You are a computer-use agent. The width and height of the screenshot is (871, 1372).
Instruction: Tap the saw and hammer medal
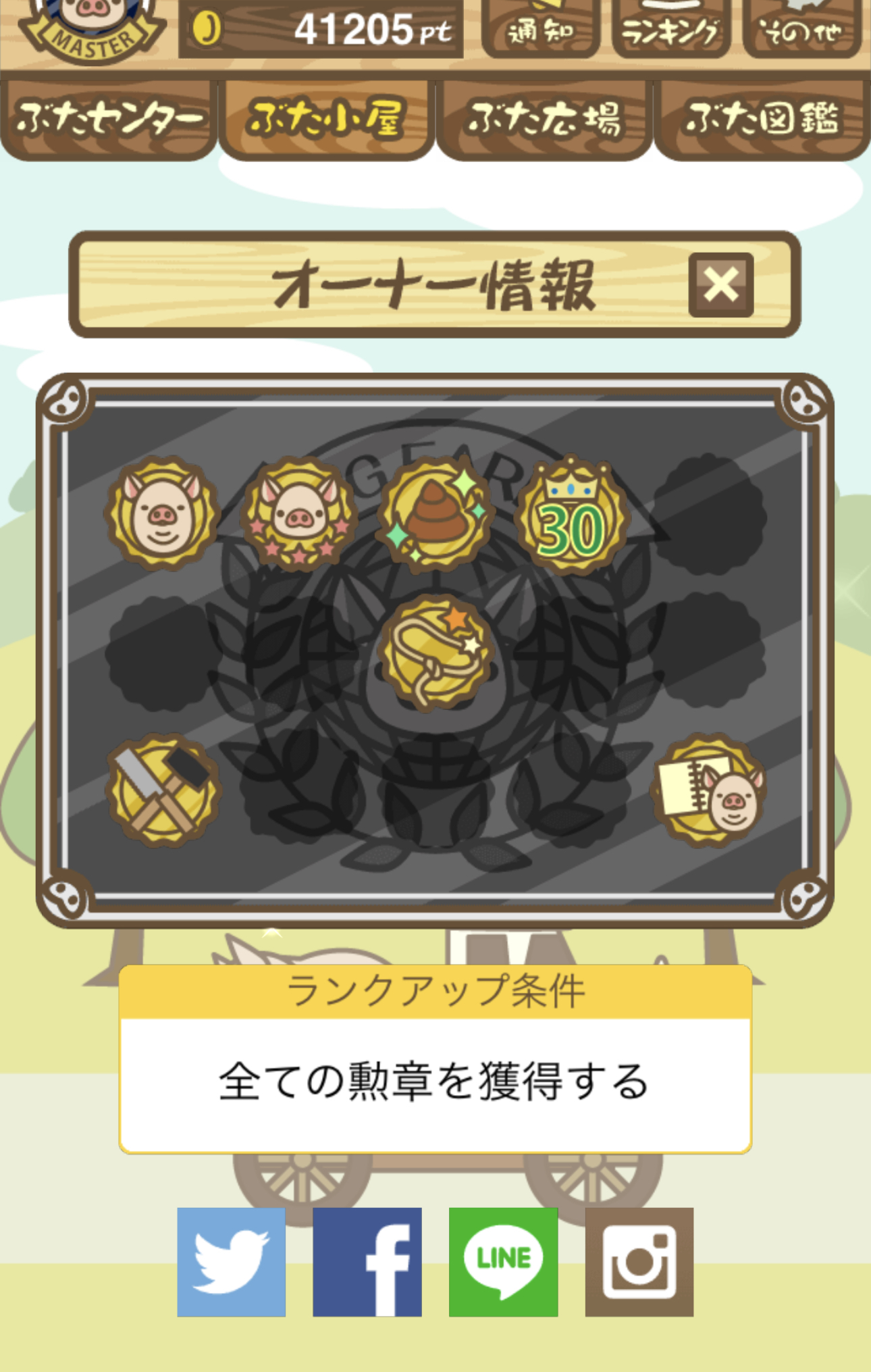(163, 790)
